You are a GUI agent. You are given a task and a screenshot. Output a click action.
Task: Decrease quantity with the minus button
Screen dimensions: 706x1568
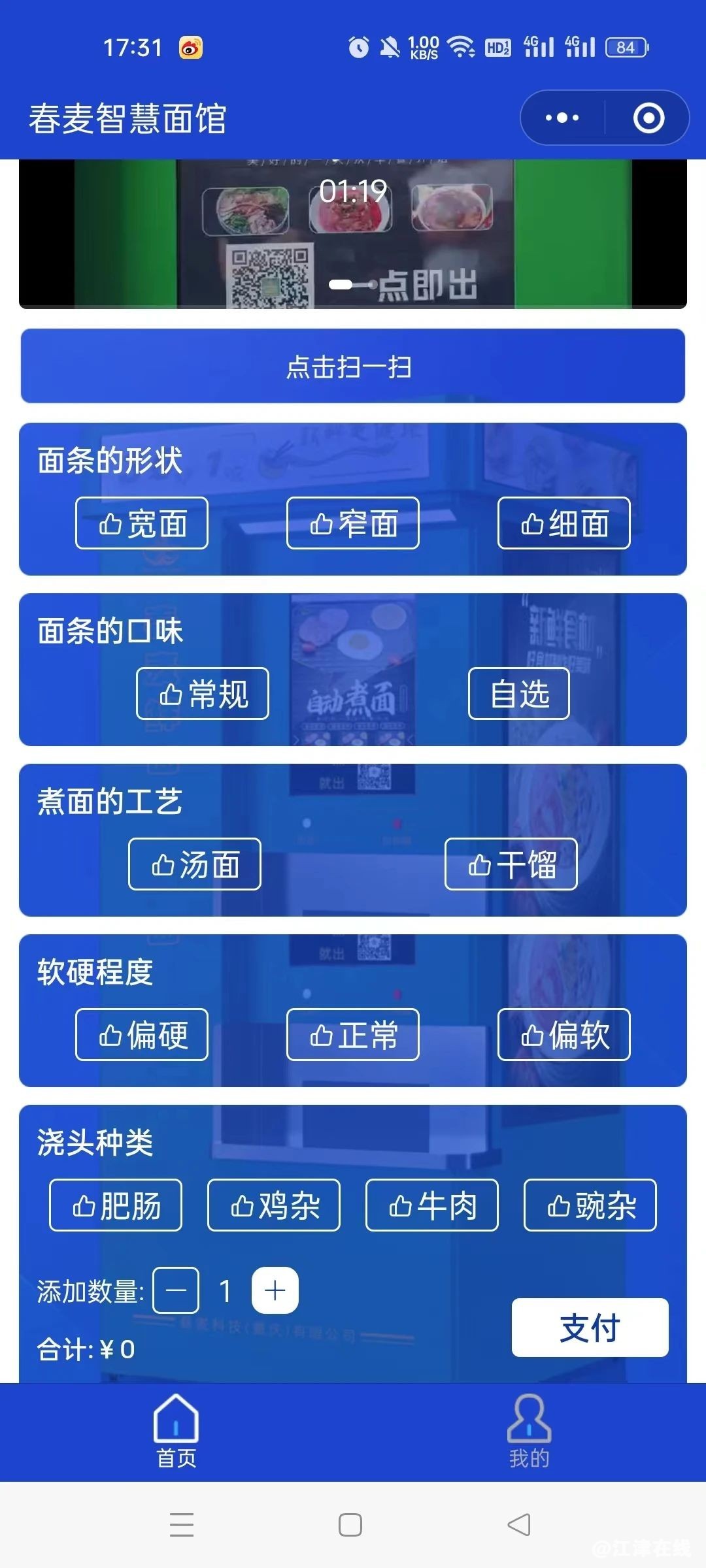click(x=176, y=1290)
